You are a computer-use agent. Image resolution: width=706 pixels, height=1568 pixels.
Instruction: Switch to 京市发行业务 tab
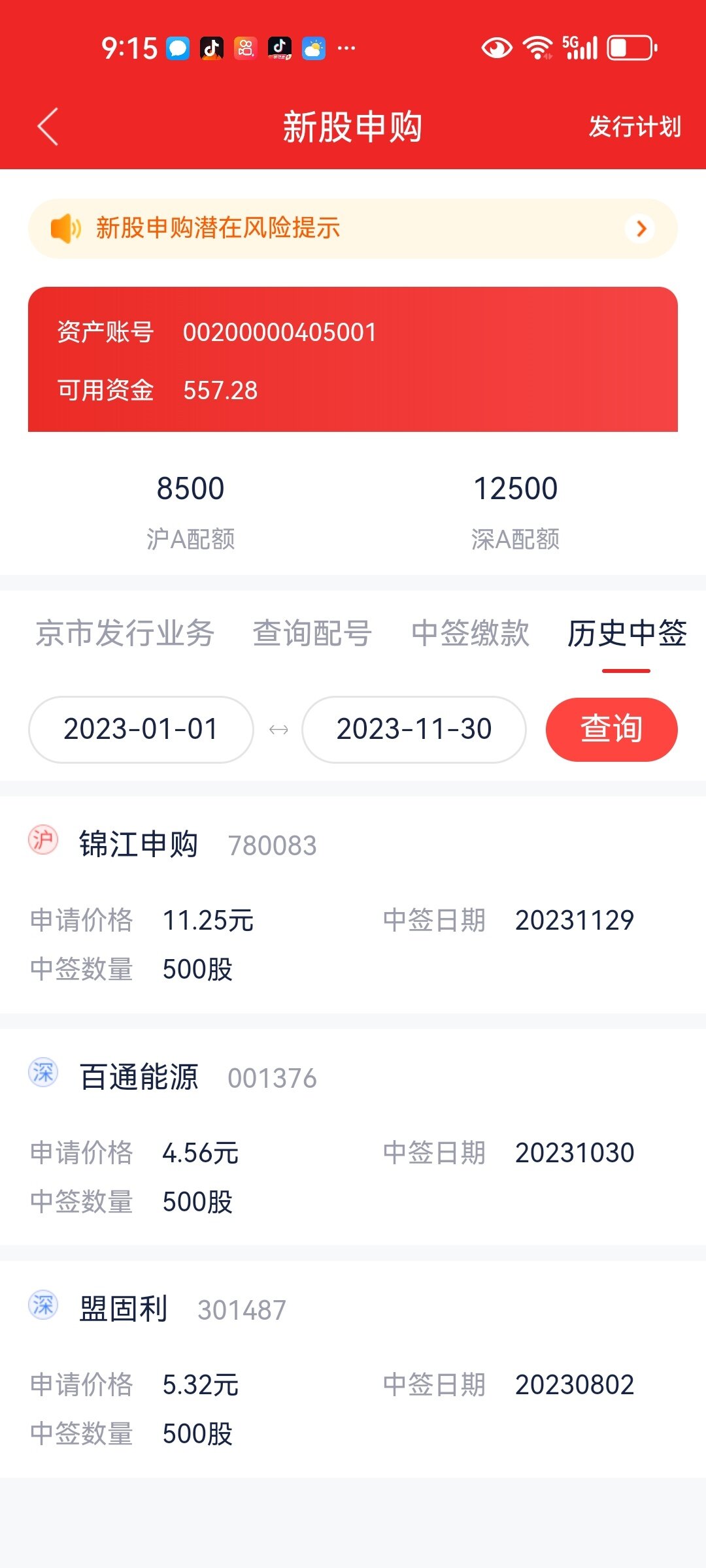pyautogui.click(x=125, y=633)
